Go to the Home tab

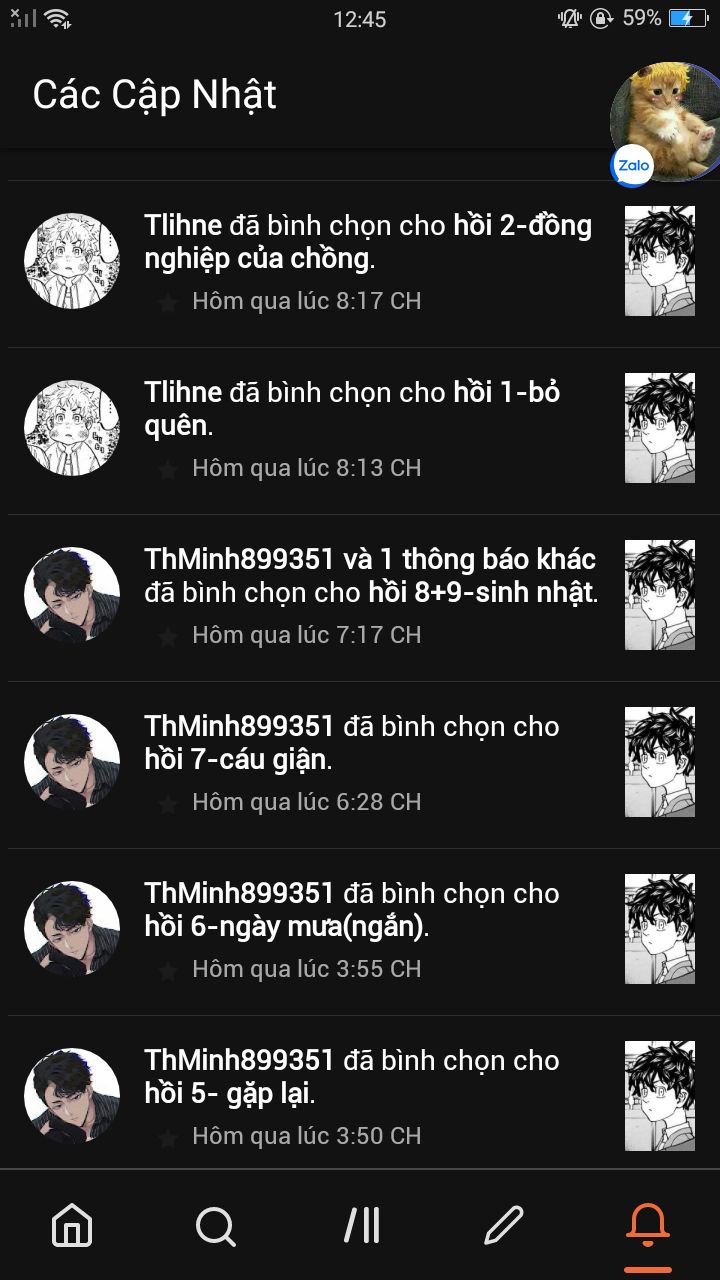click(72, 1225)
